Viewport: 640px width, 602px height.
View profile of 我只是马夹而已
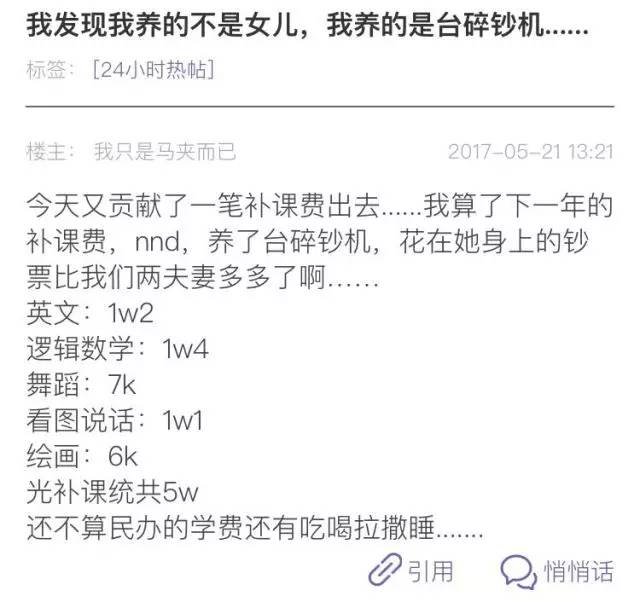[165, 153]
